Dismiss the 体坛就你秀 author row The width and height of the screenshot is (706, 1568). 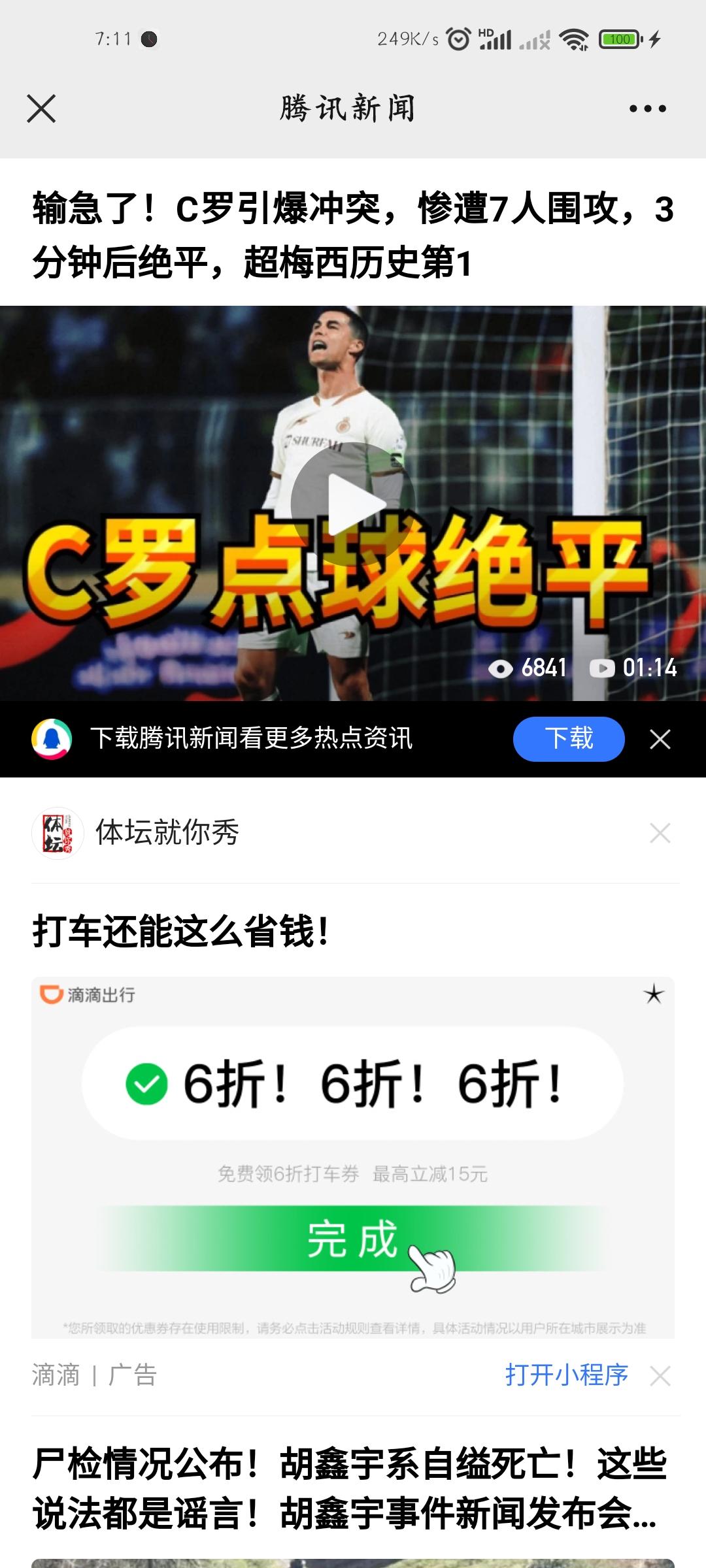click(x=660, y=833)
